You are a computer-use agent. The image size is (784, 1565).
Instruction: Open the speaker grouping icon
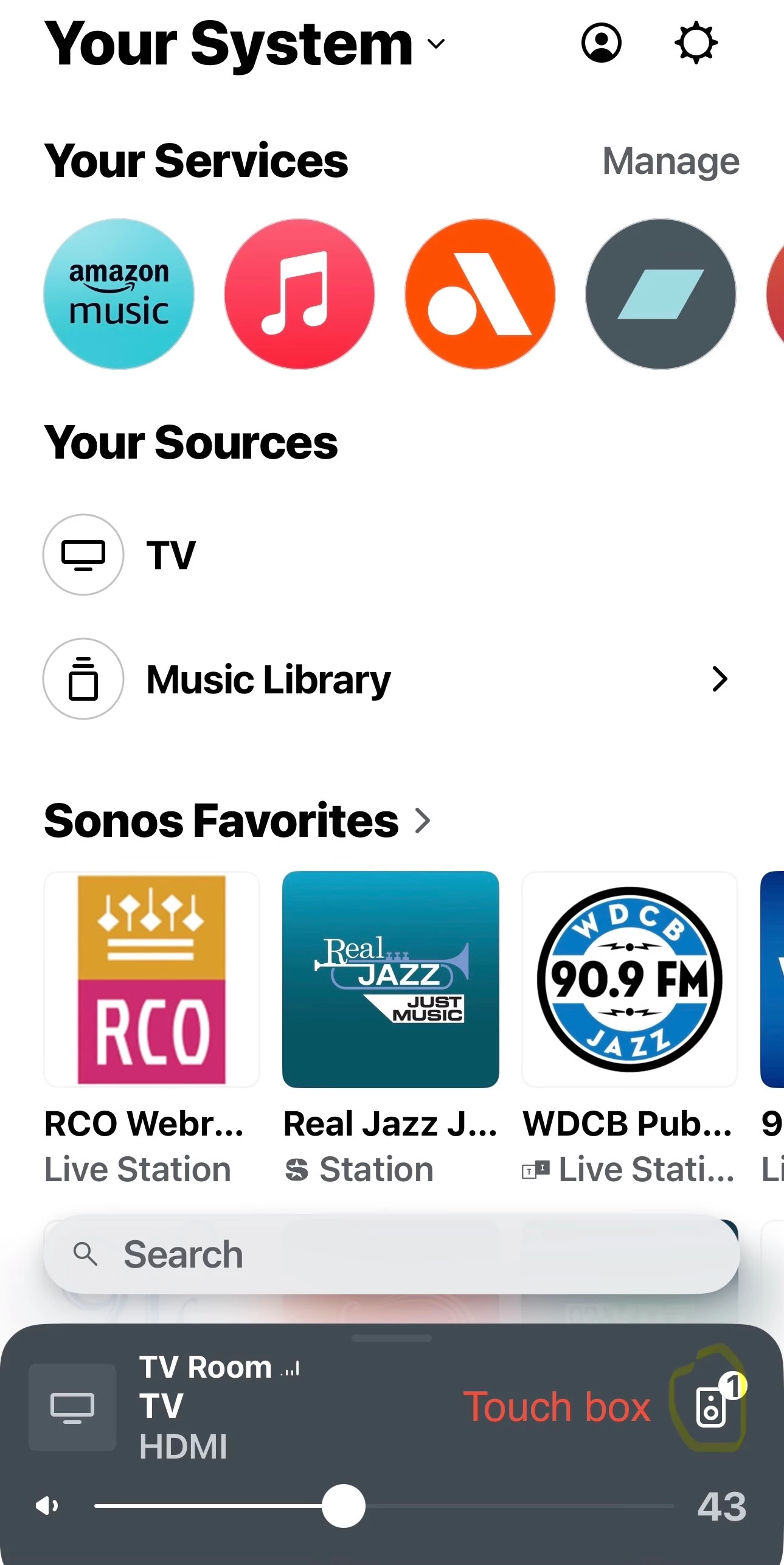[710, 1406]
